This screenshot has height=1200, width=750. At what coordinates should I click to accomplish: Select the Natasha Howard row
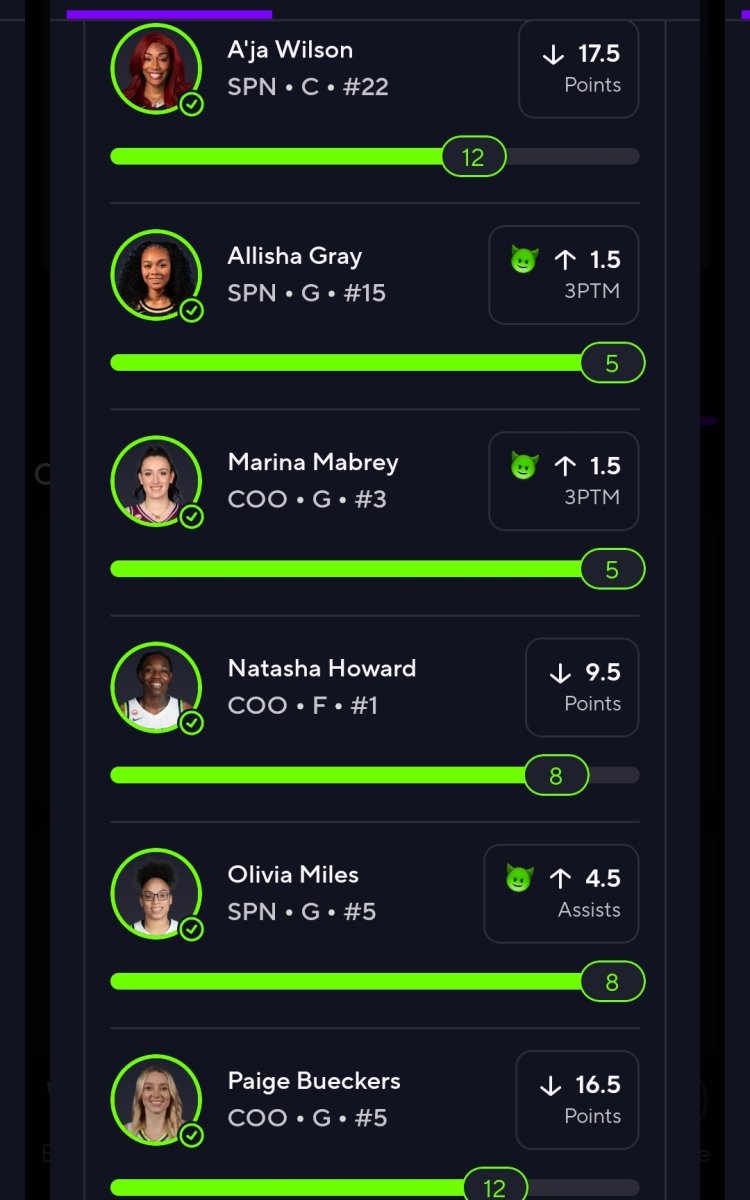pos(374,718)
